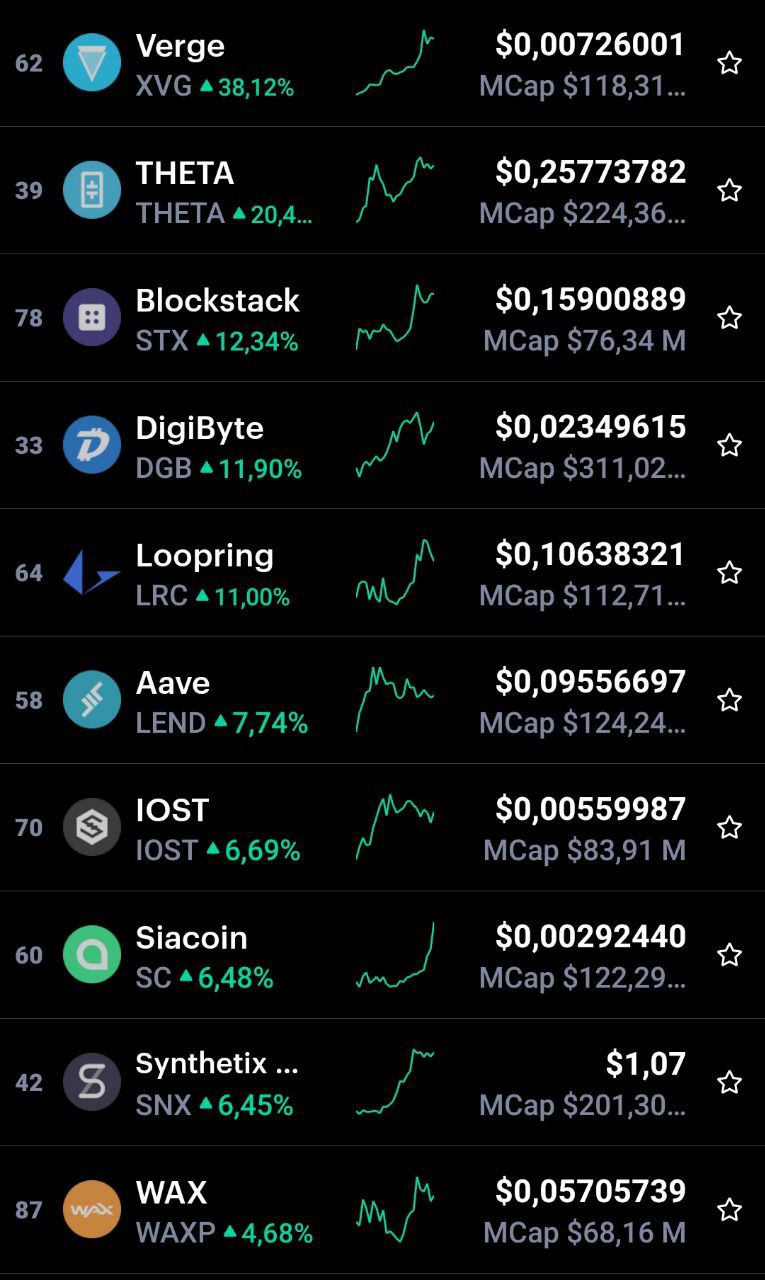The image size is (765, 1280).
Task: Open the IOST coin row
Action: pos(382,827)
